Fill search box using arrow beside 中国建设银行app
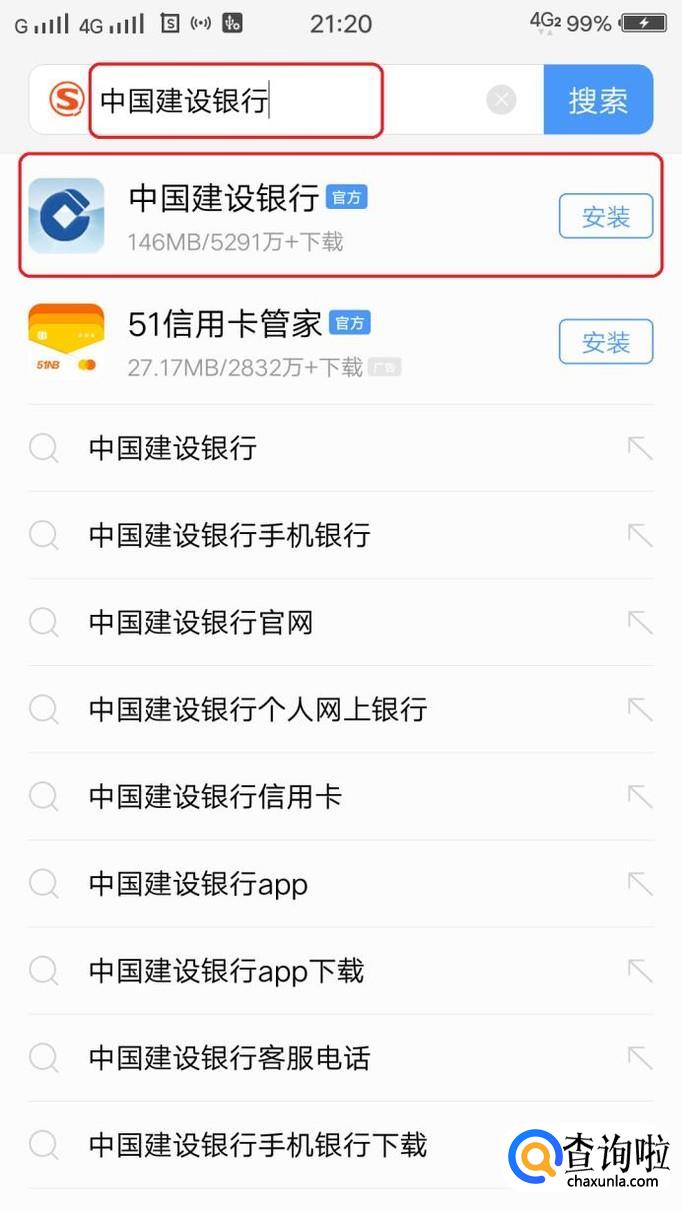This screenshot has height=1212, width=682. pos(639,883)
